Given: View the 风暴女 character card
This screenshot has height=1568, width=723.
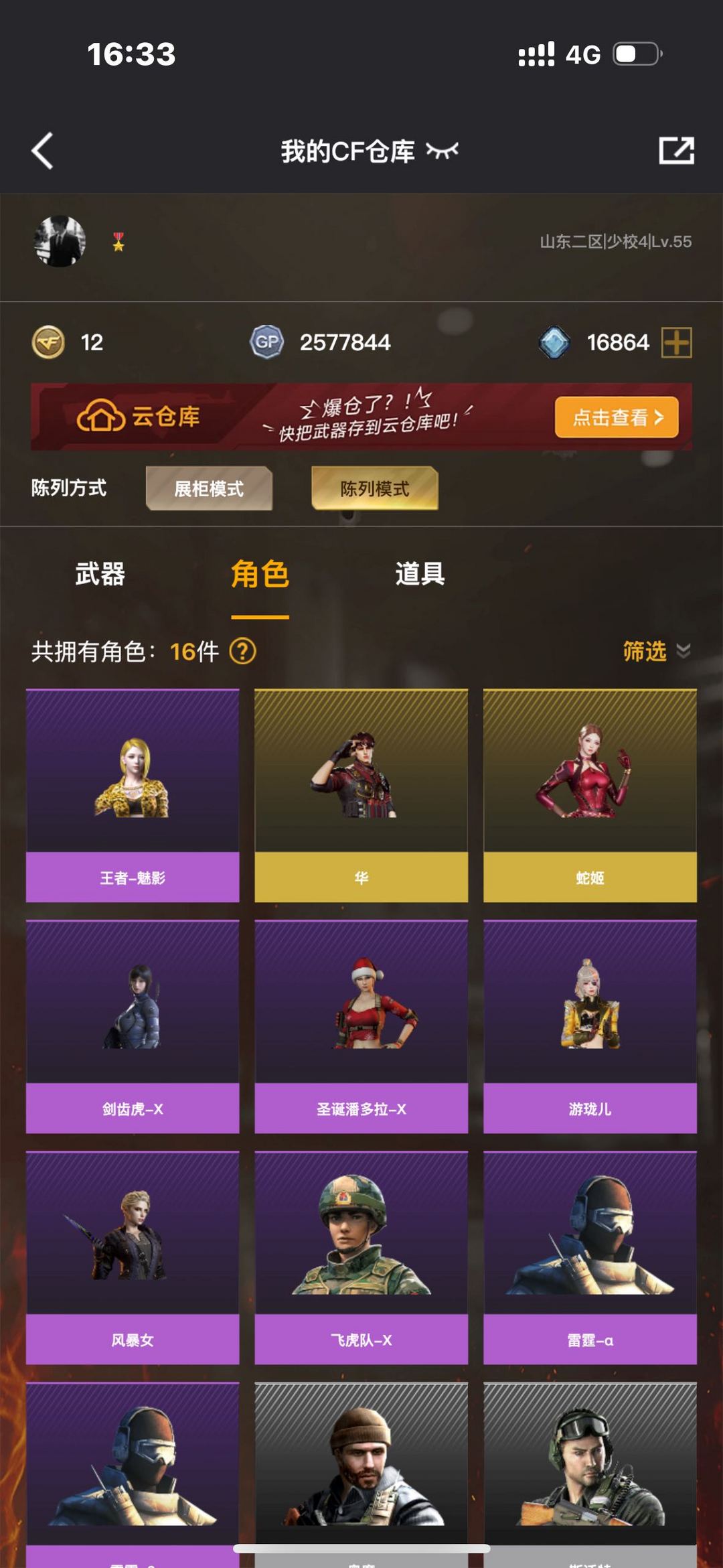Looking at the screenshot, I should click(x=133, y=1258).
